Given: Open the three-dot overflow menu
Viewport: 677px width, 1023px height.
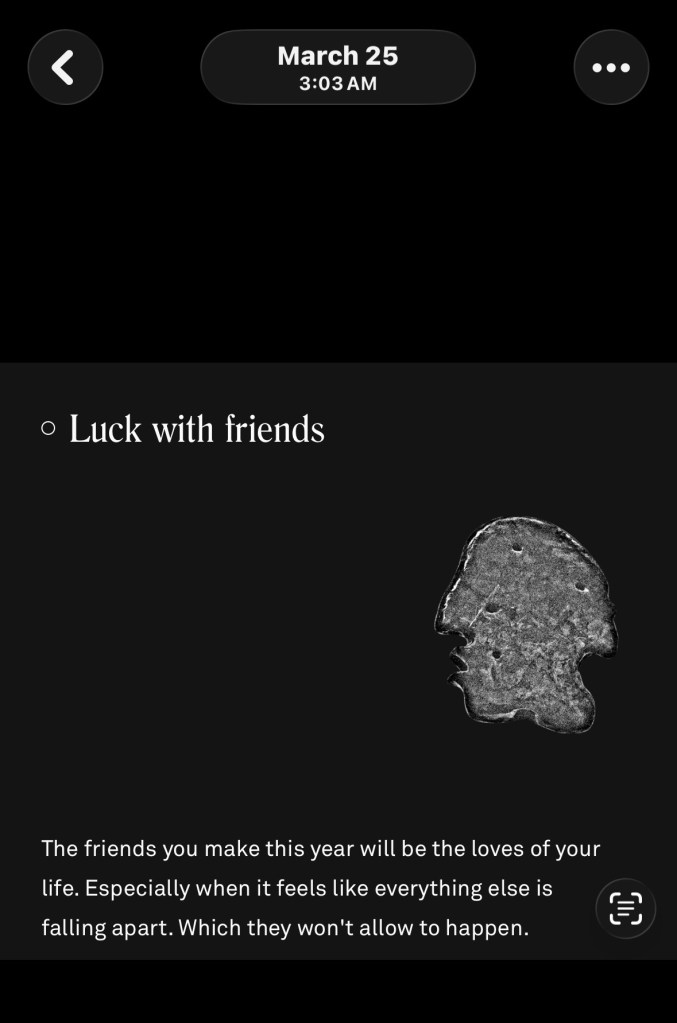Looking at the screenshot, I should coord(611,67).
